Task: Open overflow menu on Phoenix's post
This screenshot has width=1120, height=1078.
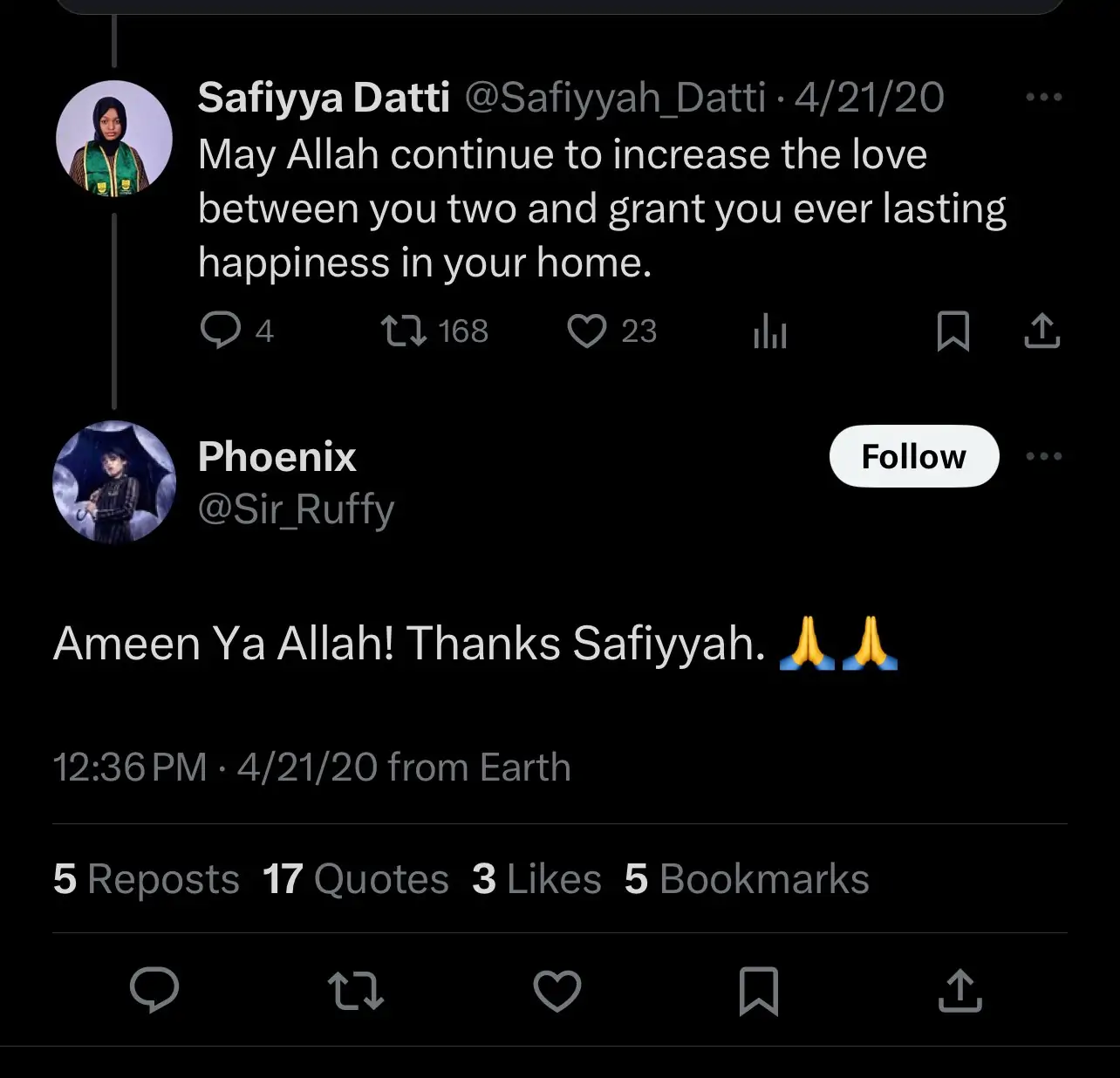Action: 1043,456
